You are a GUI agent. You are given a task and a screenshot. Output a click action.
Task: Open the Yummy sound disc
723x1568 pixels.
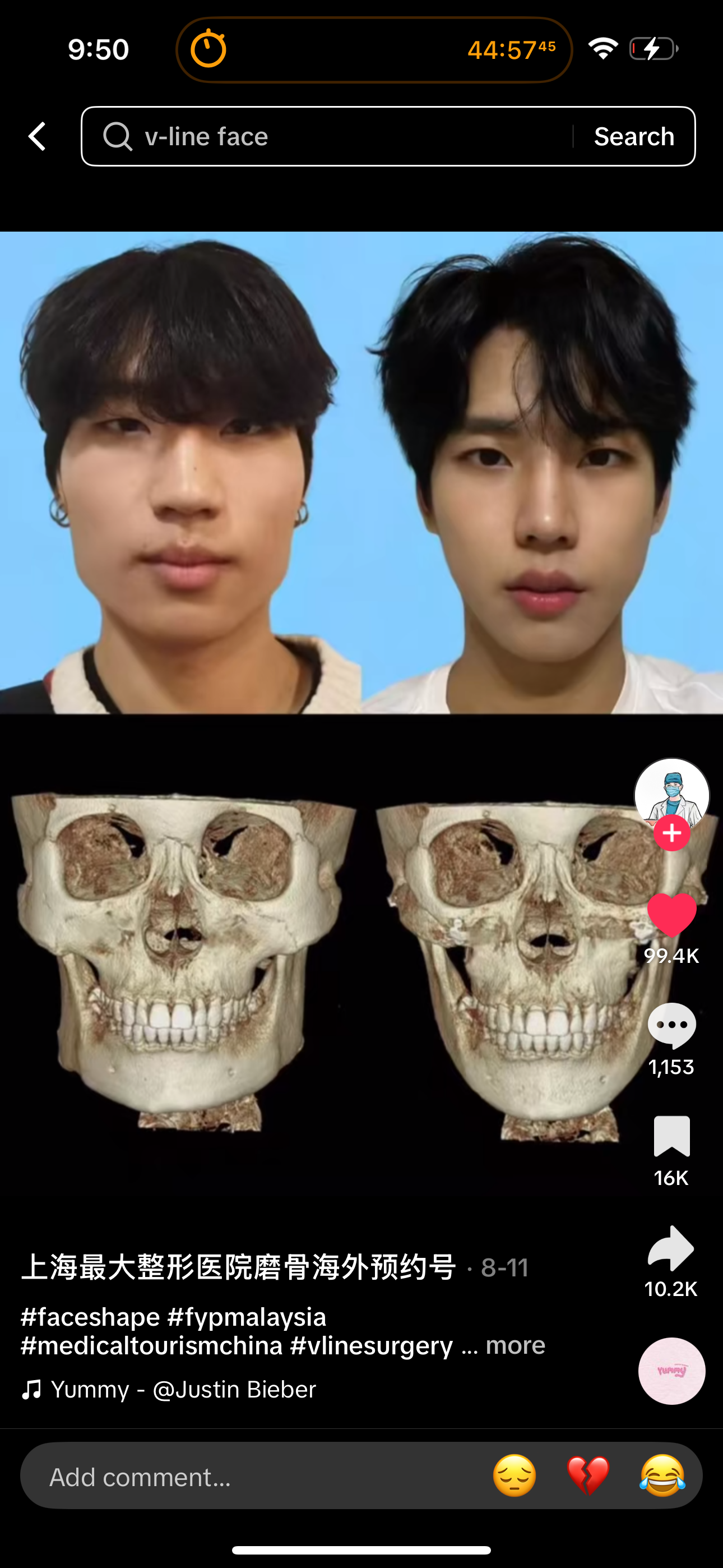click(x=671, y=1371)
